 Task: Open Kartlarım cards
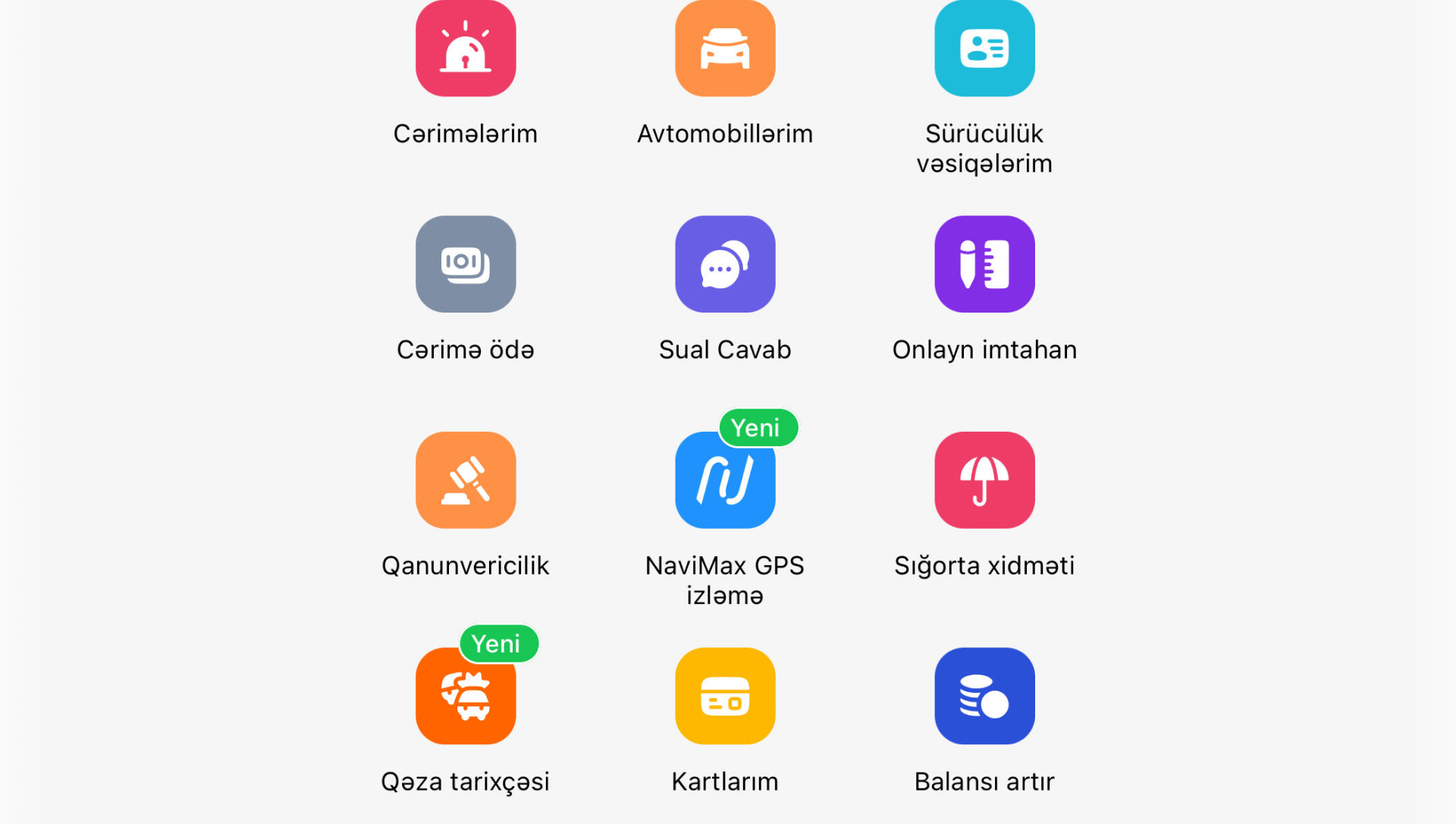[725, 696]
